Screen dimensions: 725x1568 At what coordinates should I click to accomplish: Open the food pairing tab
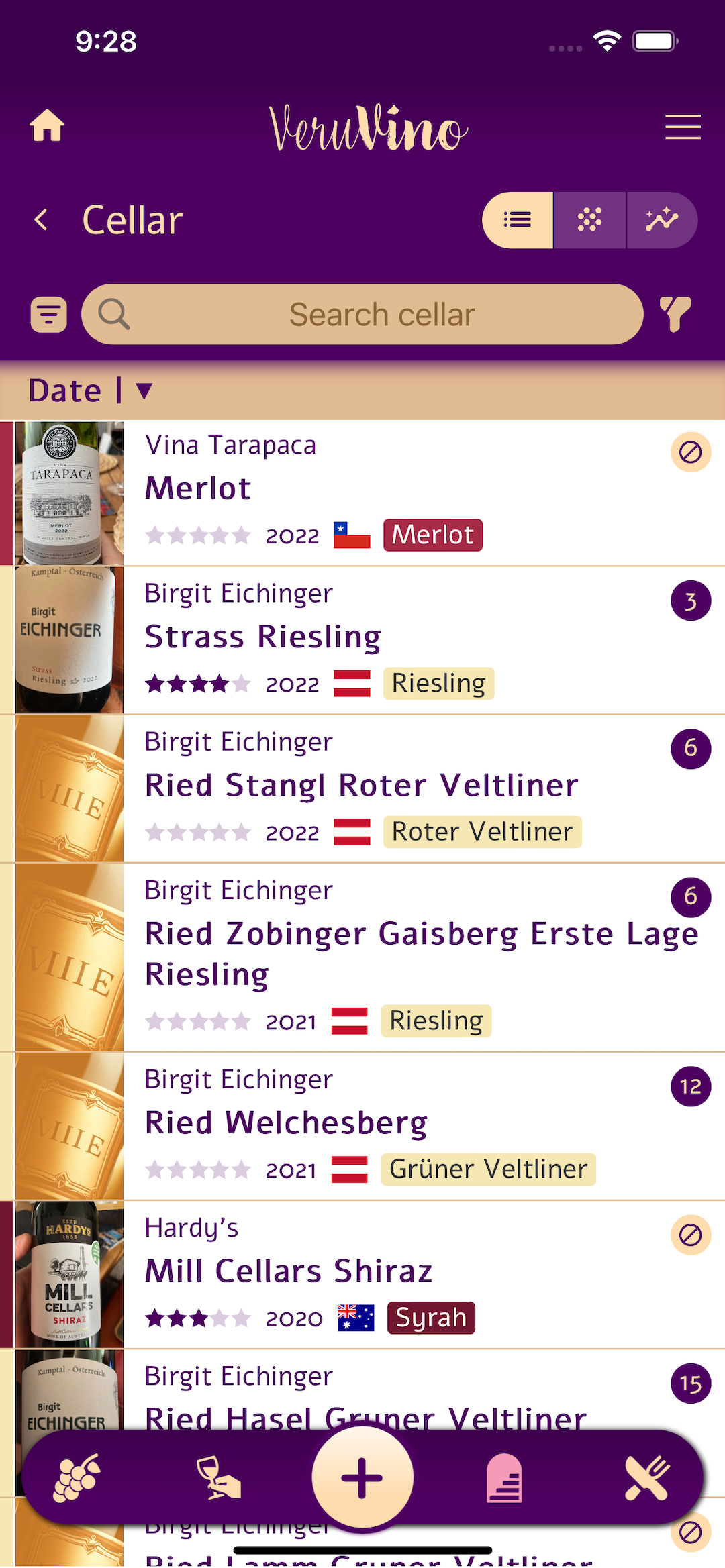point(647,1478)
